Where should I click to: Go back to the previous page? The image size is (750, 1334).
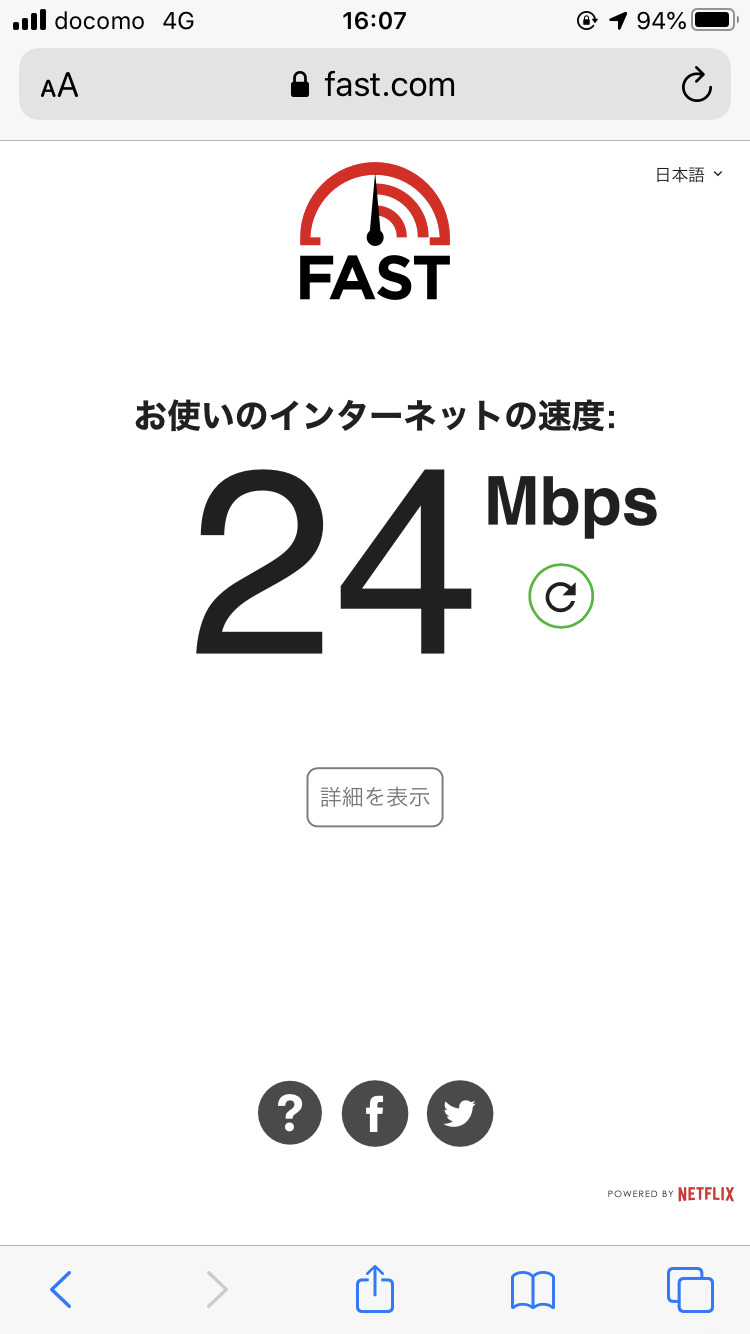pyautogui.click(x=61, y=1289)
